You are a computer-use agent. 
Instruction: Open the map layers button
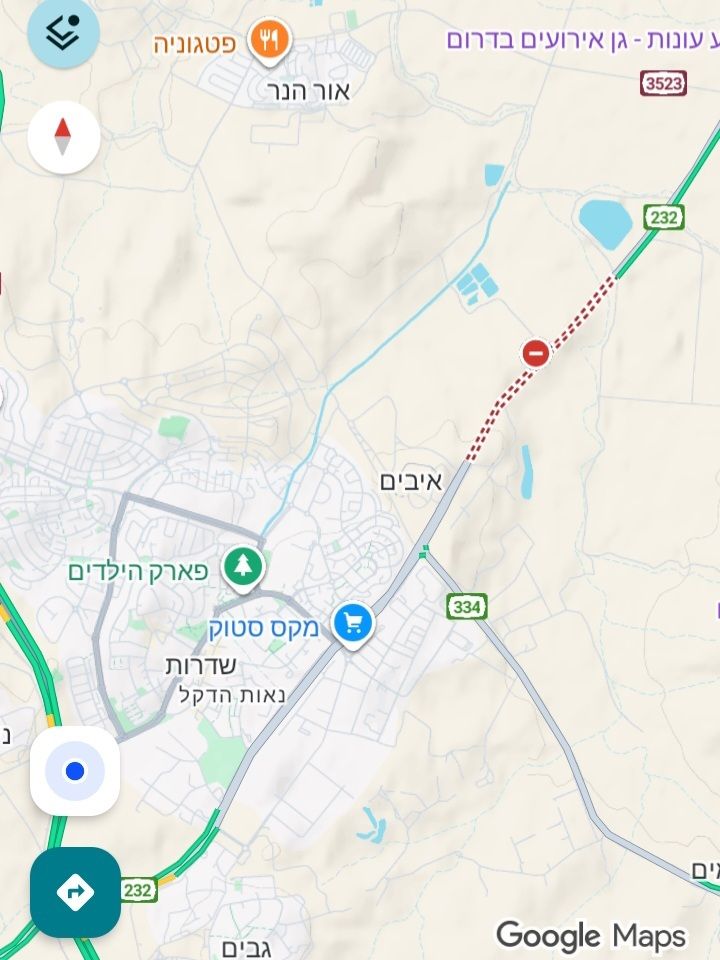63,33
